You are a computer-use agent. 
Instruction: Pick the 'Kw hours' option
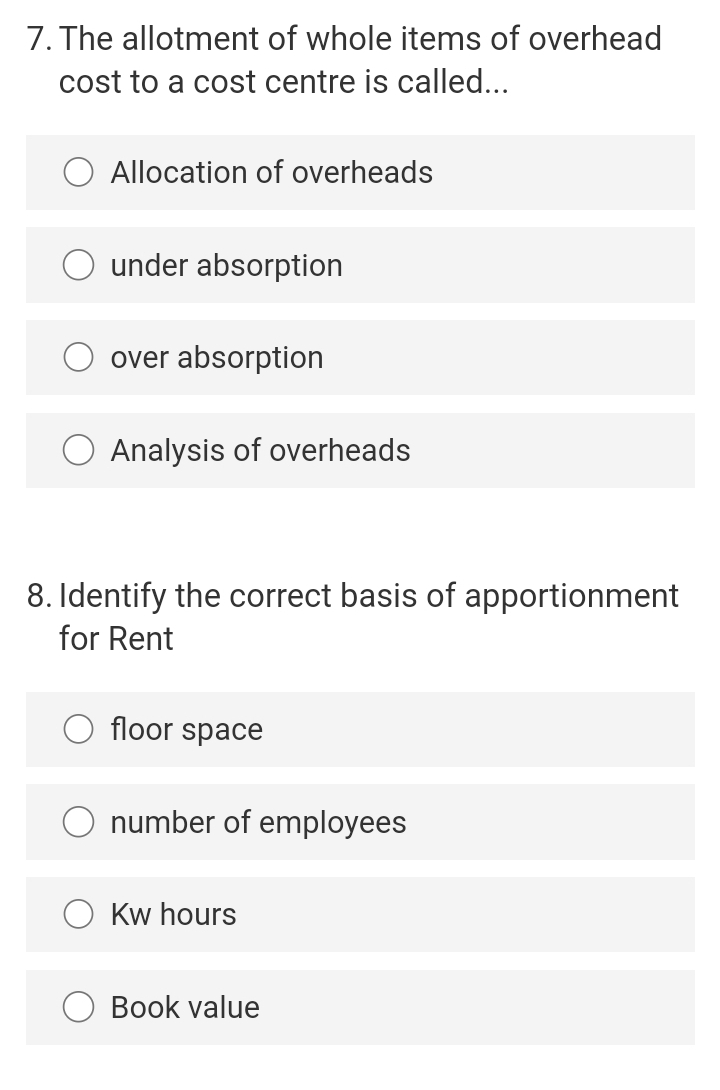click(x=80, y=915)
